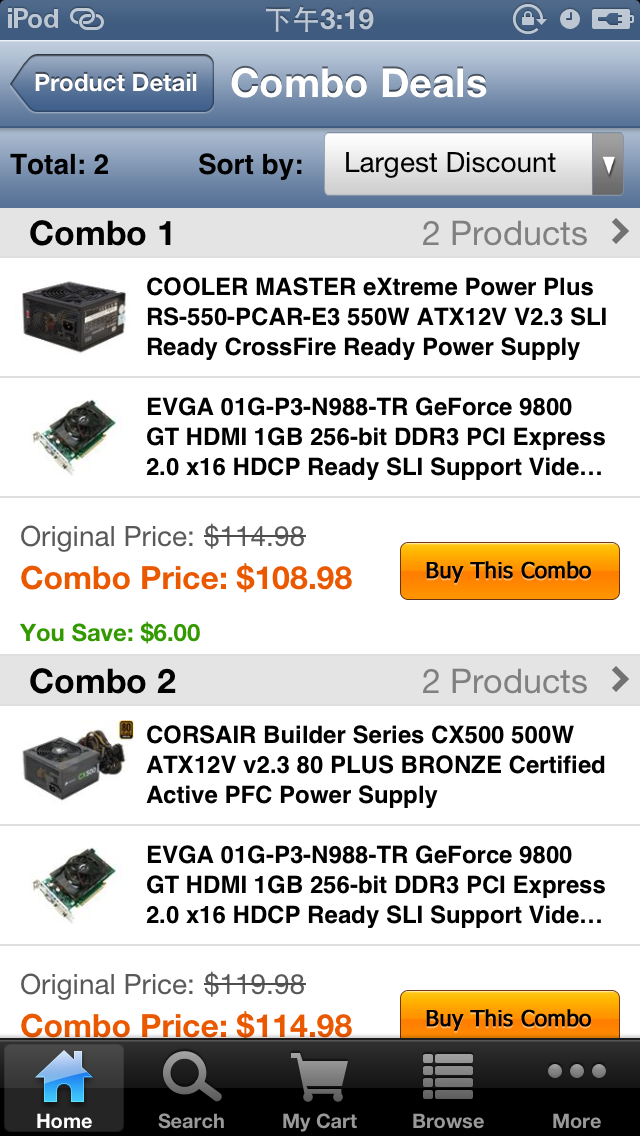The height and width of the screenshot is (1136, 640).
Task: Switch to the Browse tab
Action: (x=447, y=1090)
